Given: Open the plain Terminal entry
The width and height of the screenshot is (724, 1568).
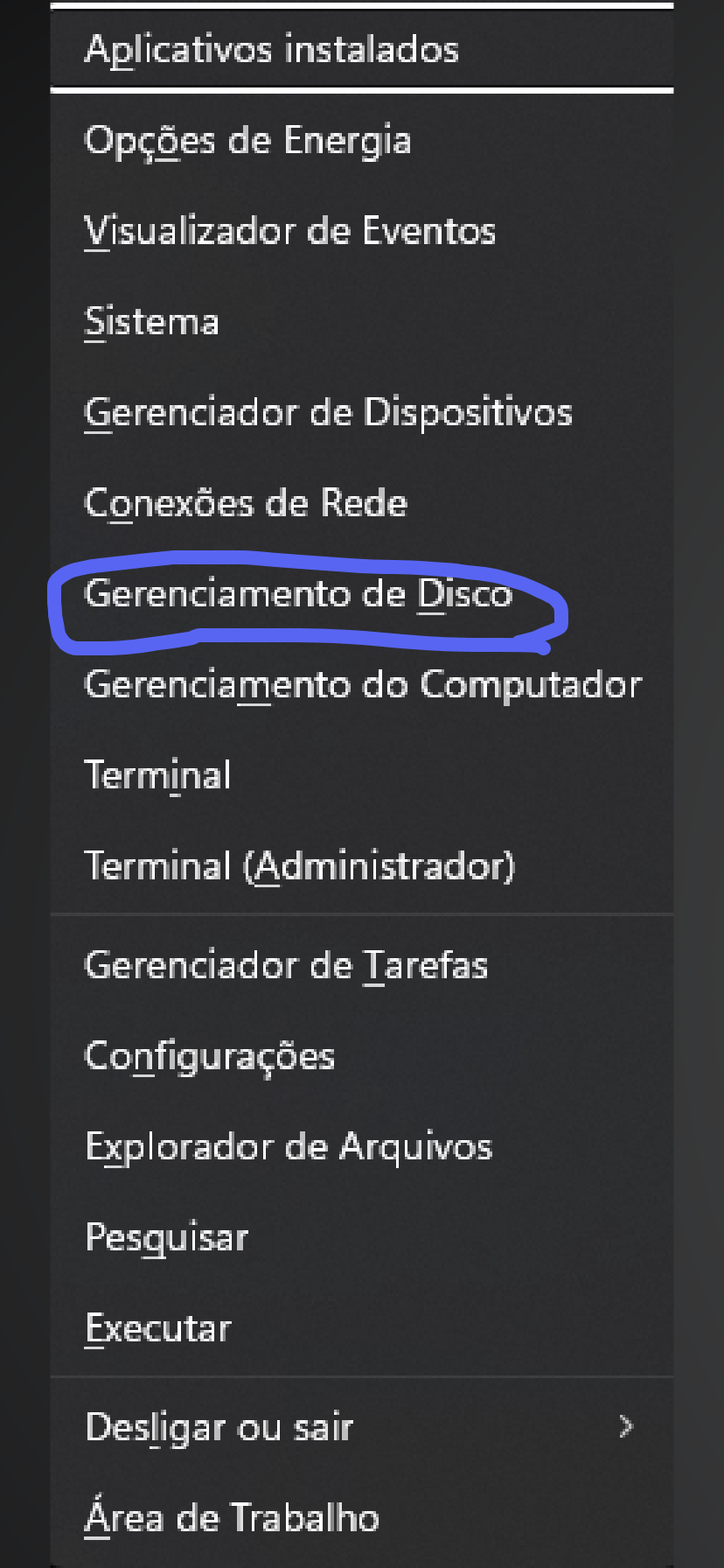Looking at the screenshot, I should pos(157,775).
